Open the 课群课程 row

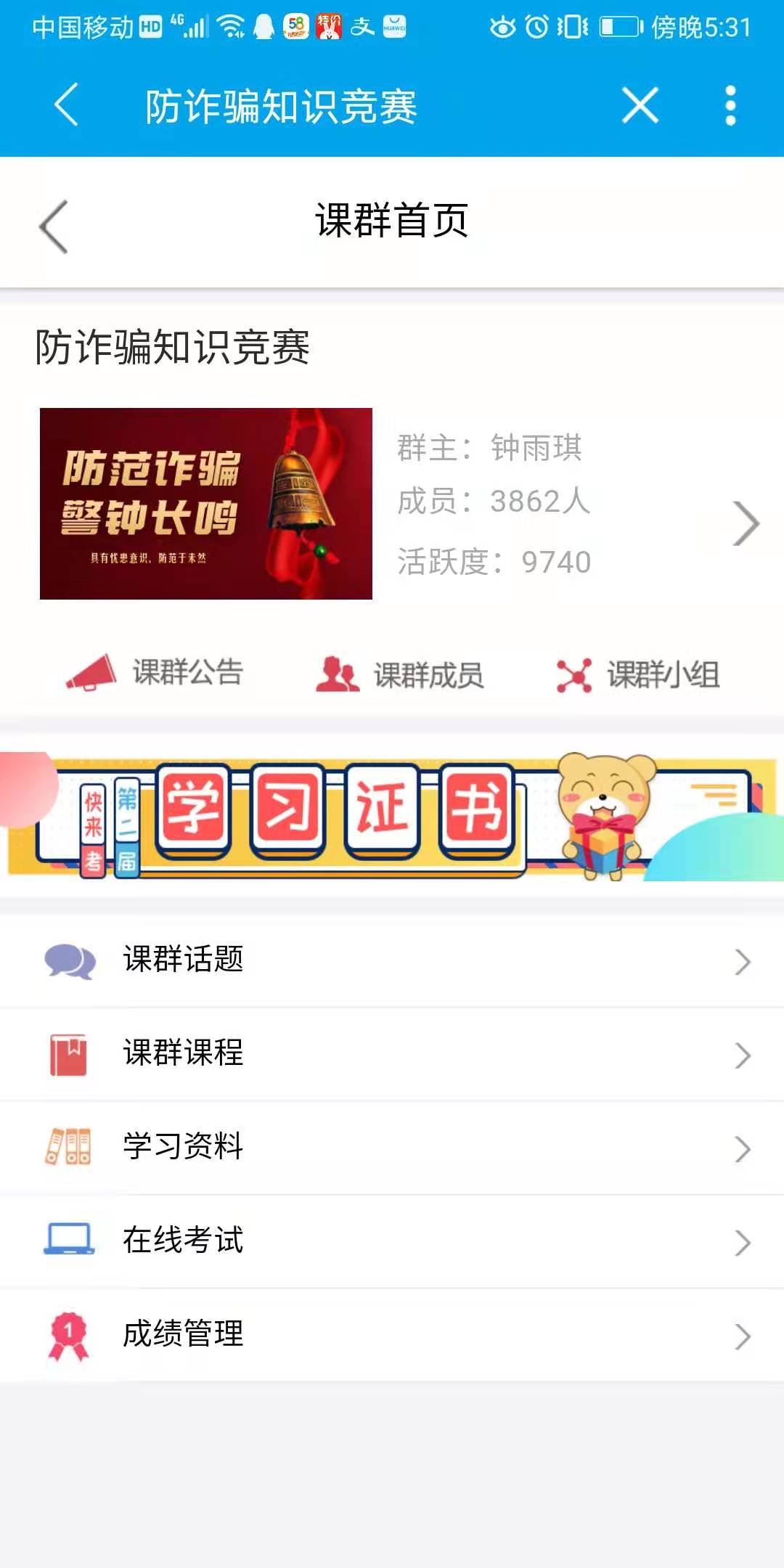tap(392, 1053)
